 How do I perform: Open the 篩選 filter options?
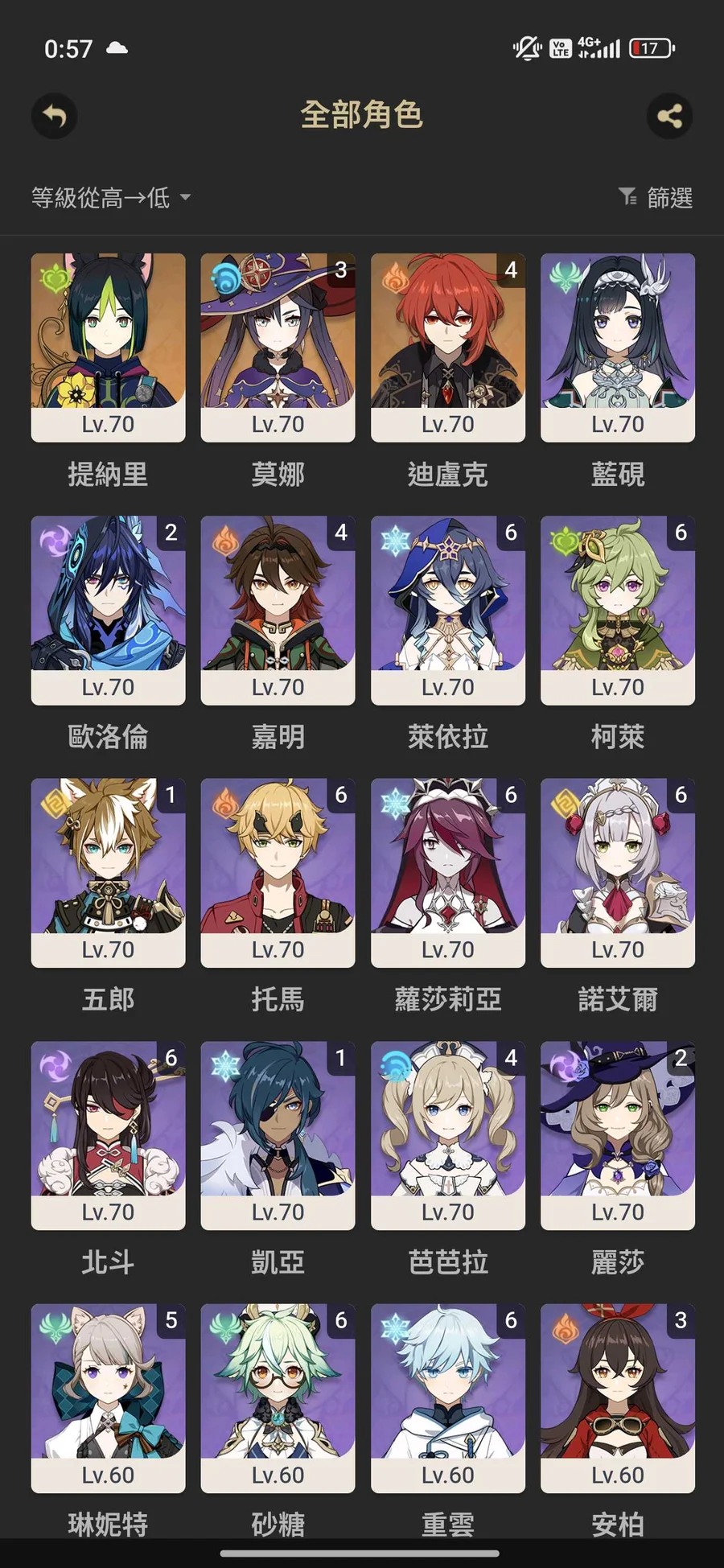[x=656, y=197]
